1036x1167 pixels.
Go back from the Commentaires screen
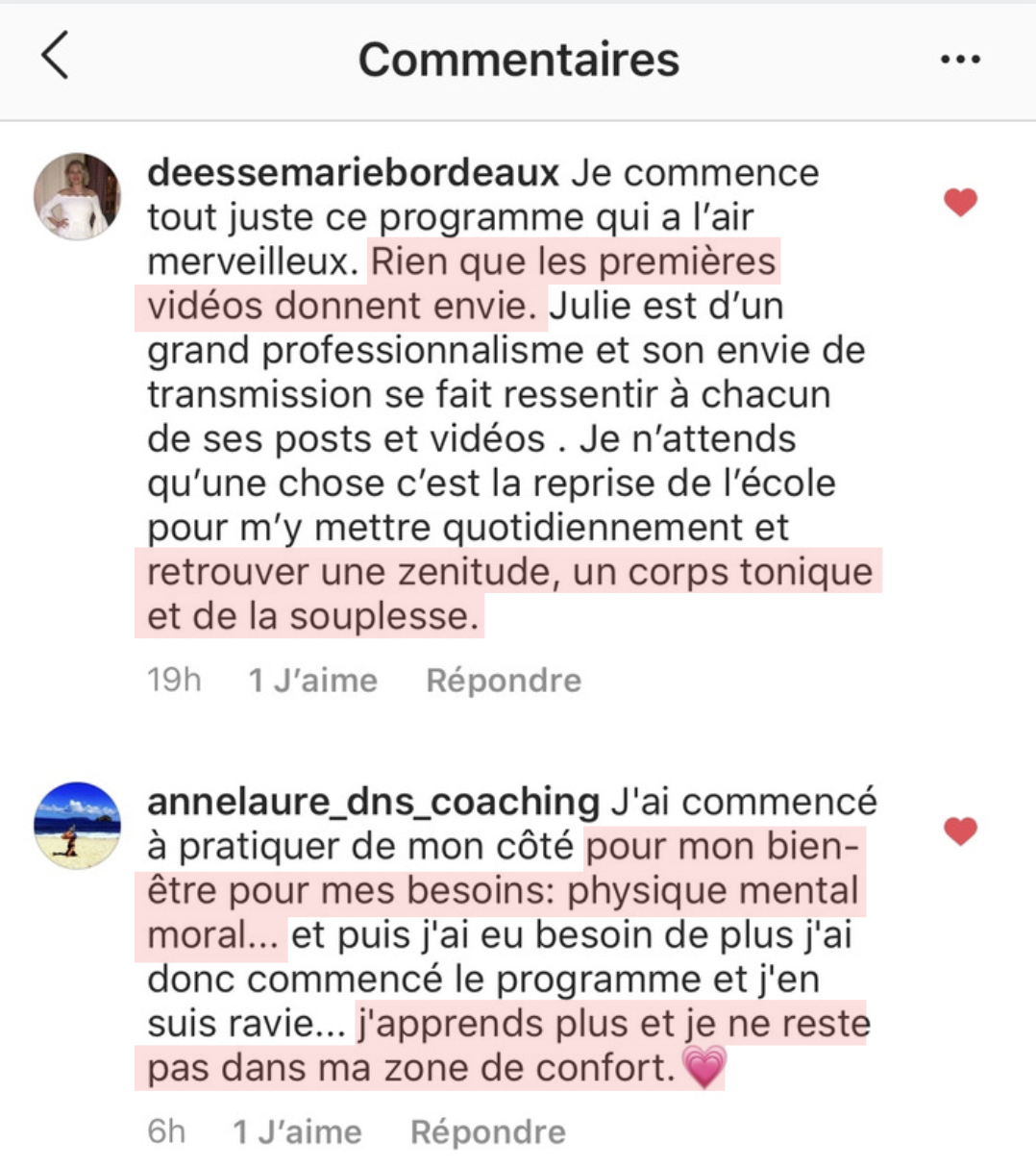[x=55, y=56]
